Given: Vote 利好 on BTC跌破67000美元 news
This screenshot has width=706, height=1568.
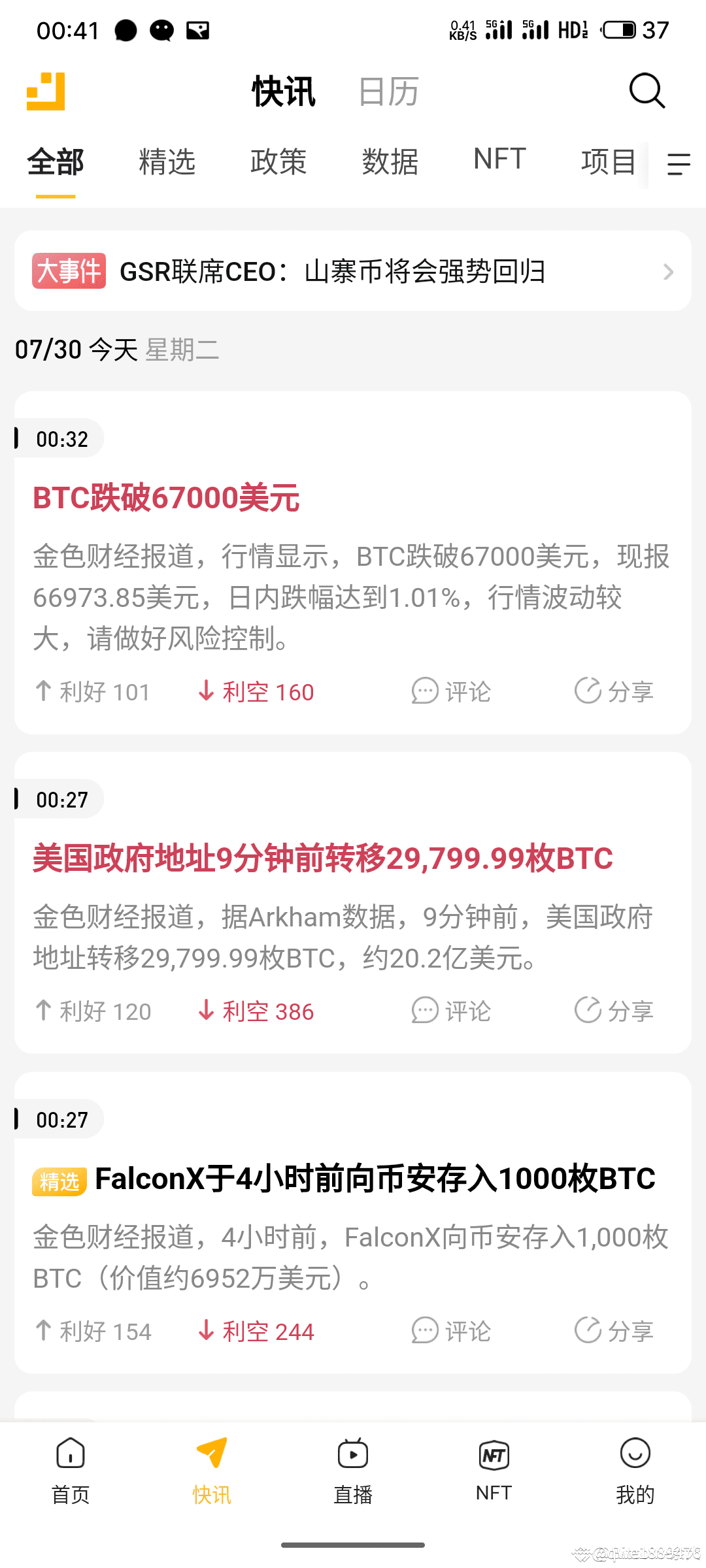Looking at the screenshot, I should click(x=92, y=691).
